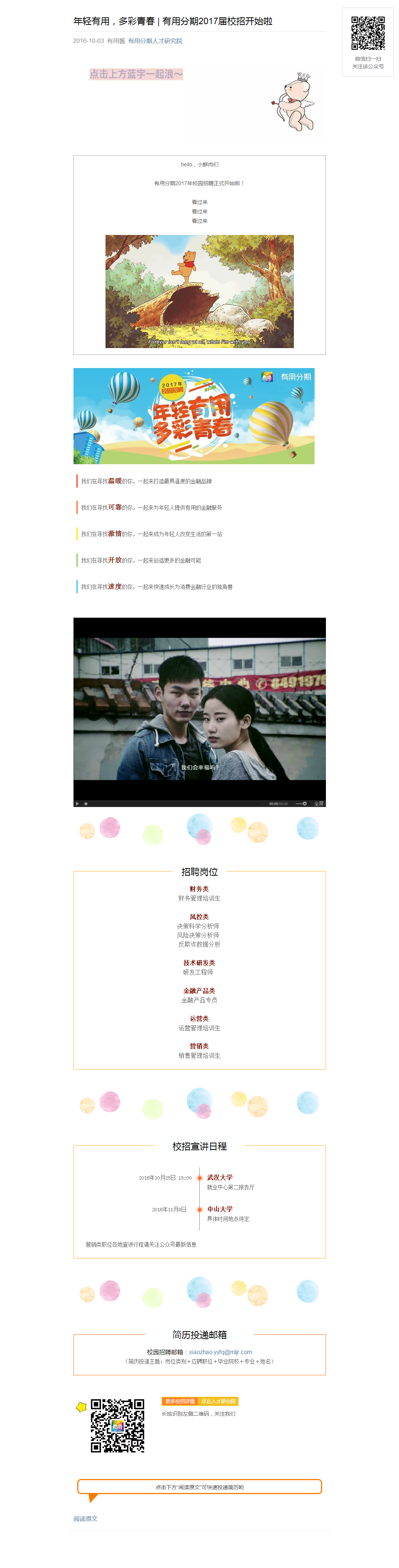The width and height of the screenshot is (399, 1568).
Task: Play the embedded video
Action: click(77, 804)
